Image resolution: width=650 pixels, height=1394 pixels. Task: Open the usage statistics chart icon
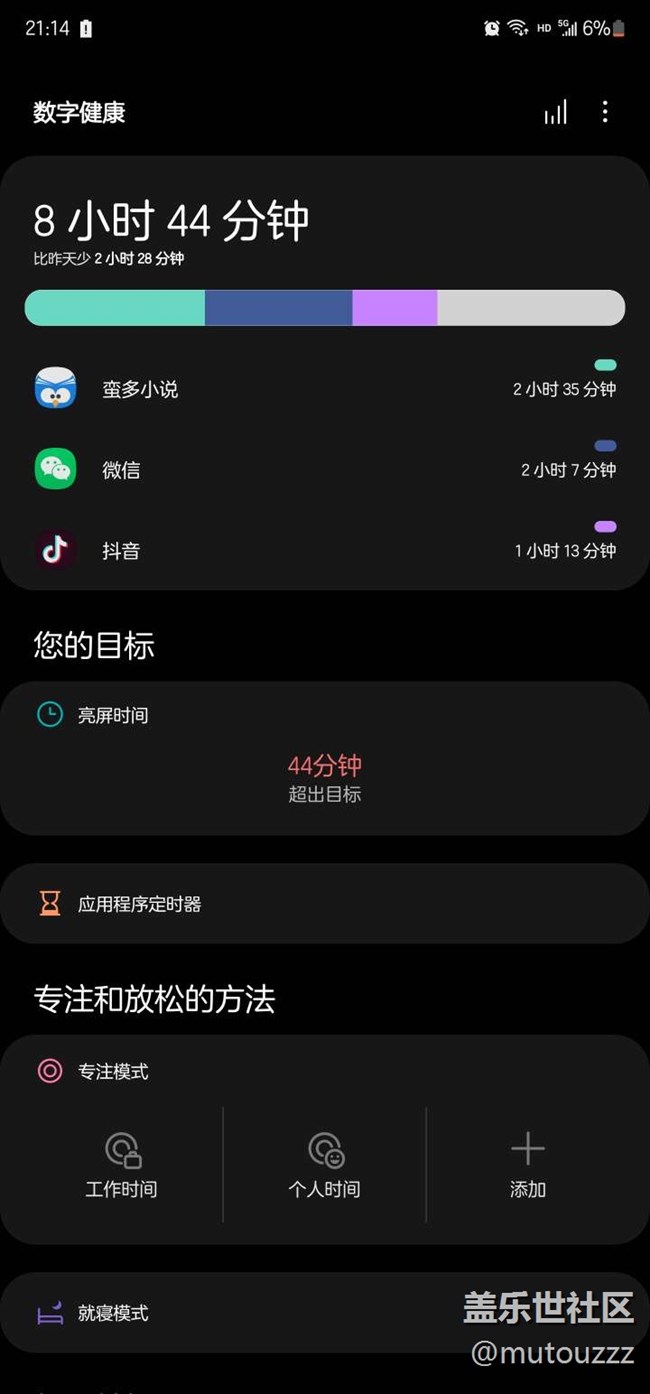(x=555, y=112)
